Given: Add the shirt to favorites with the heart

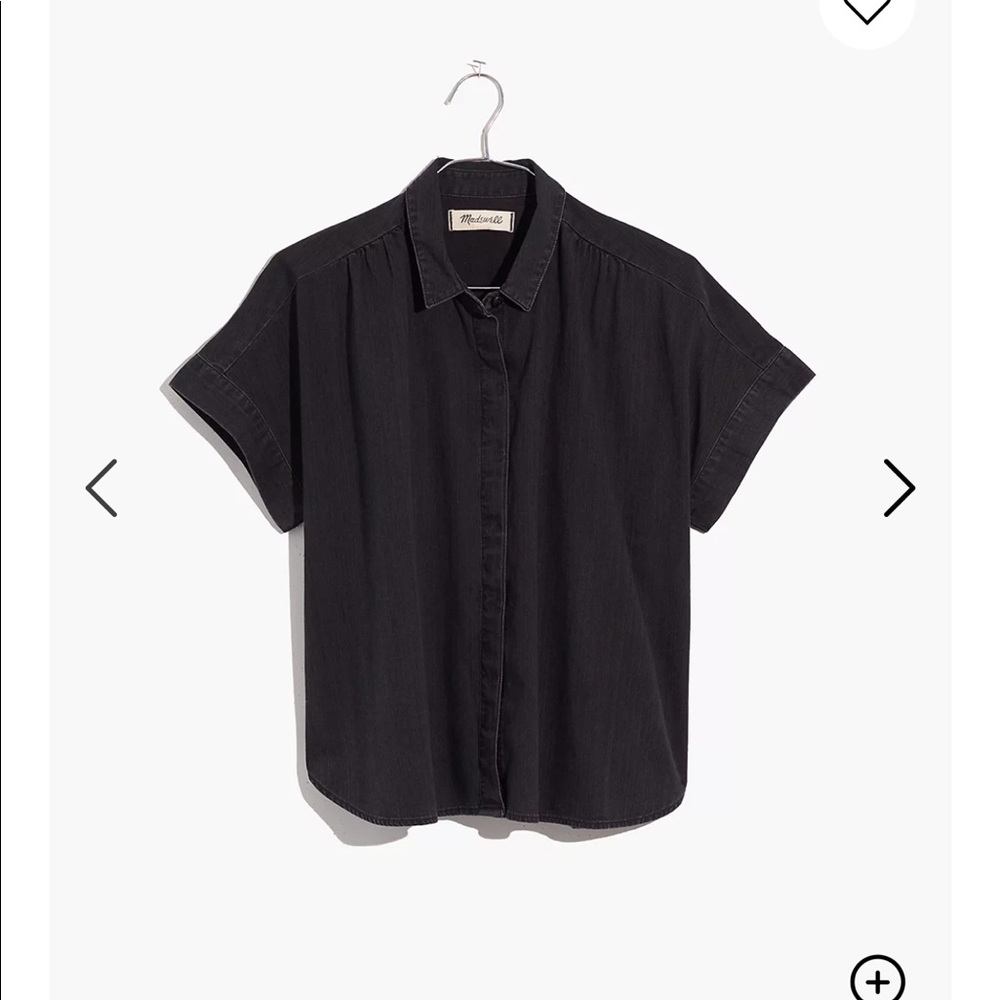Looking at the screenshot, I should tap(866, 10).
